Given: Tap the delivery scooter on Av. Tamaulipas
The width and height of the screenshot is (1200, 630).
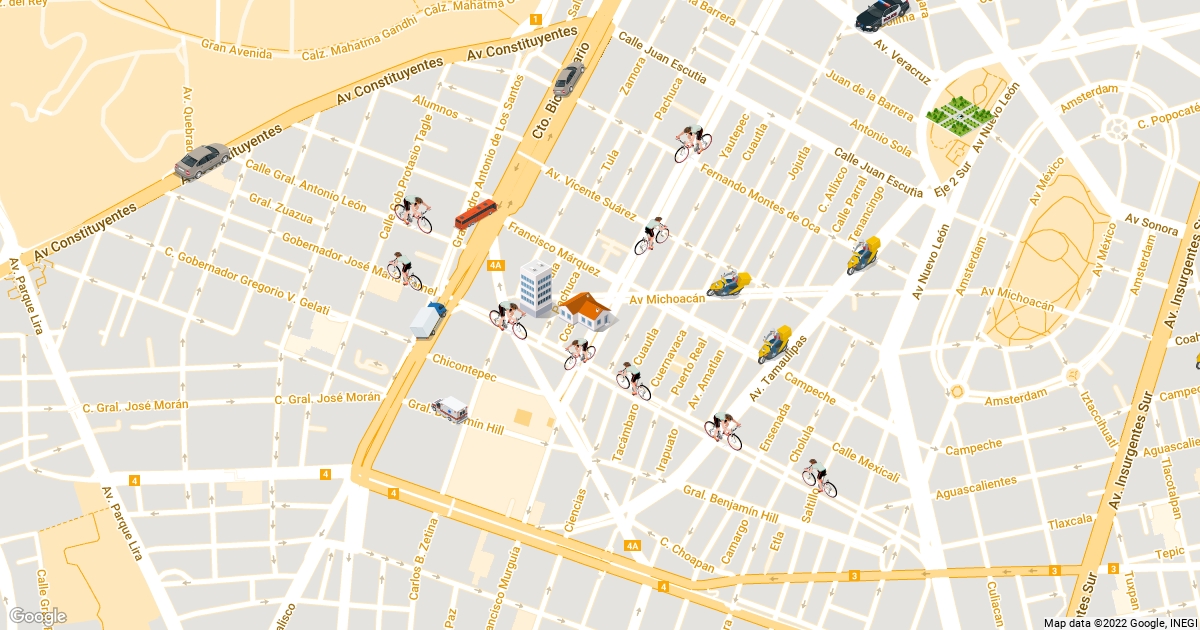Looking at the screenshot, I should pos(774,345).
